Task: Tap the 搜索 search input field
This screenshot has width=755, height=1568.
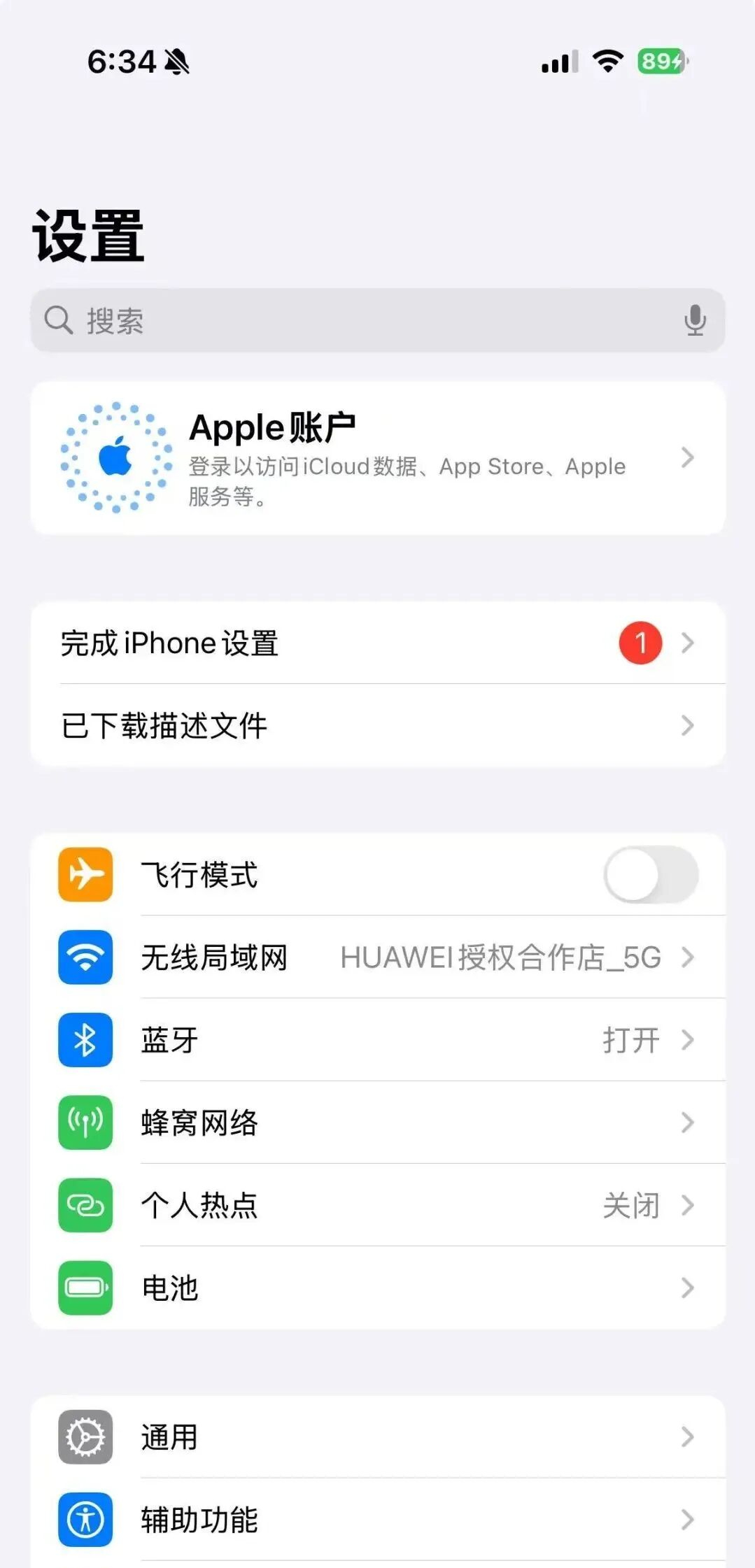Action: click(315, 320)
